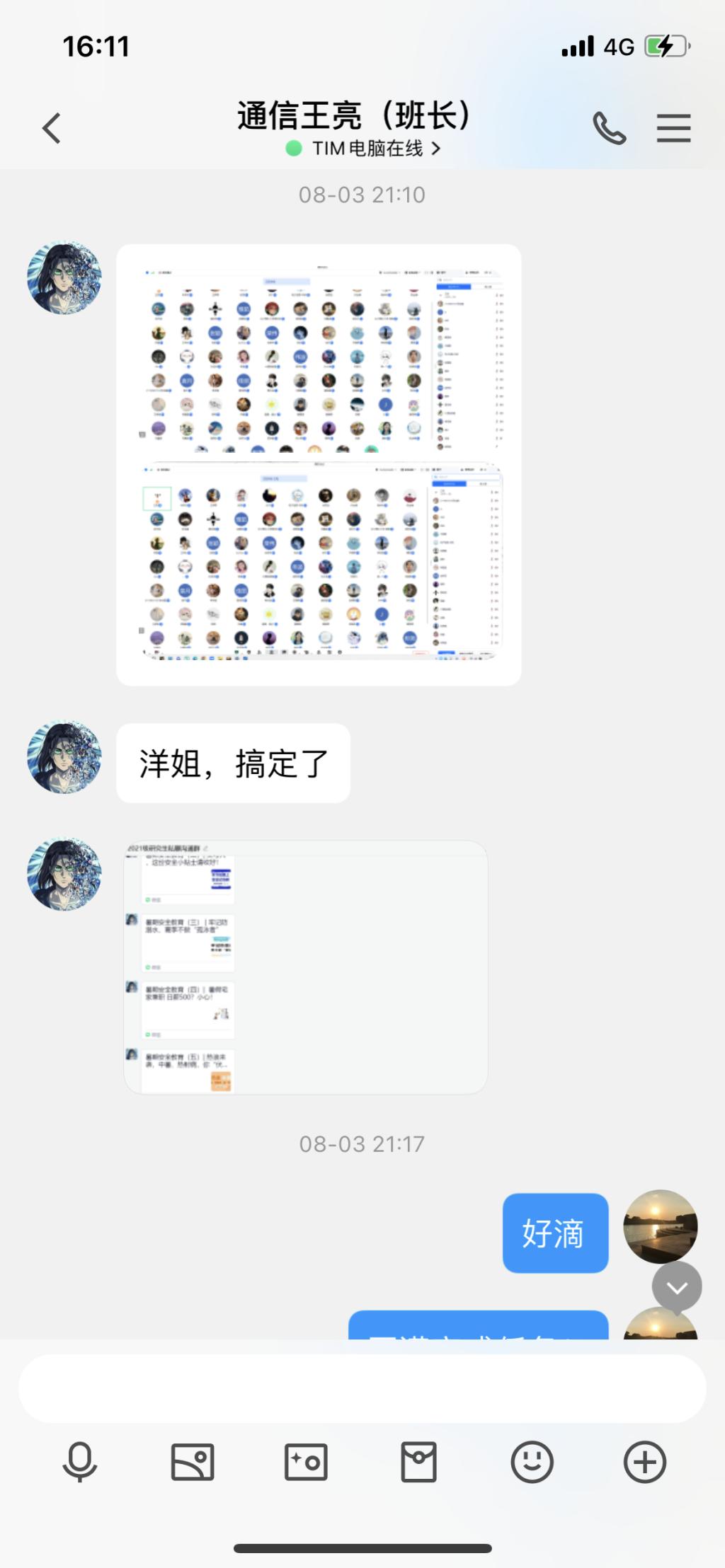Open the chat settings menu
This screenshot has width=725, height=1568.
click(x=673, y=129)
